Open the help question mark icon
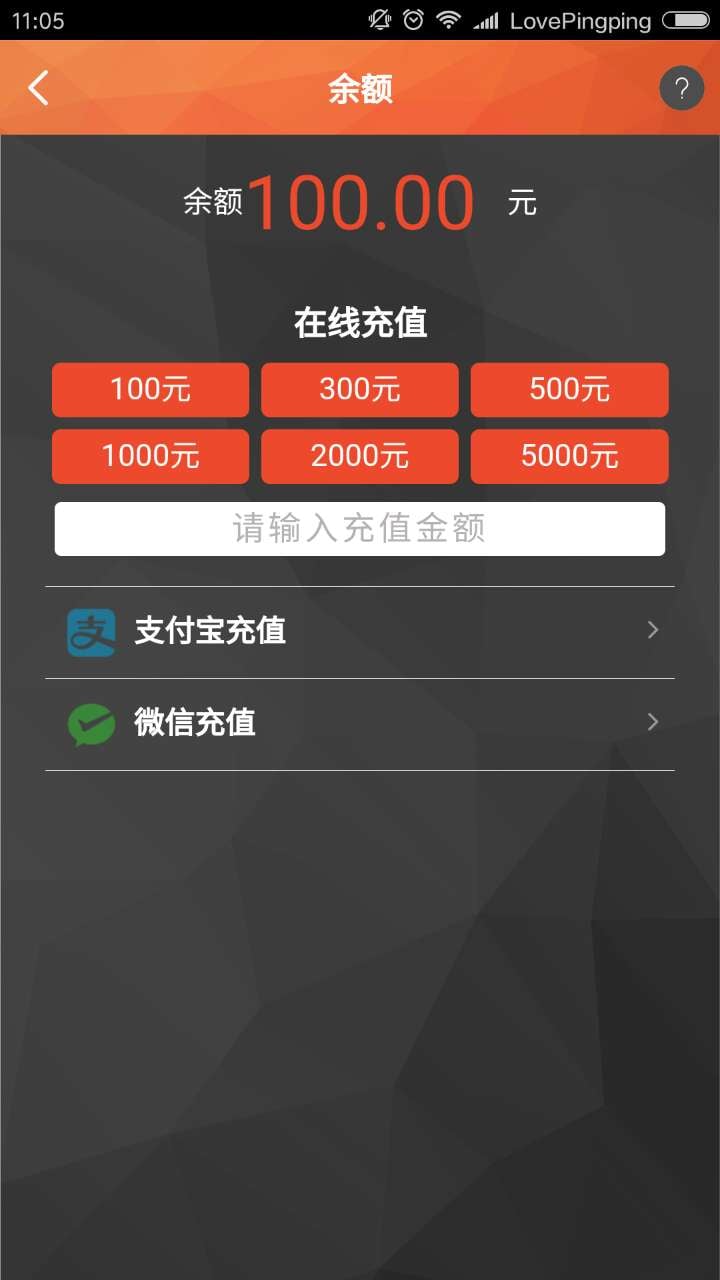 (682, 89)
